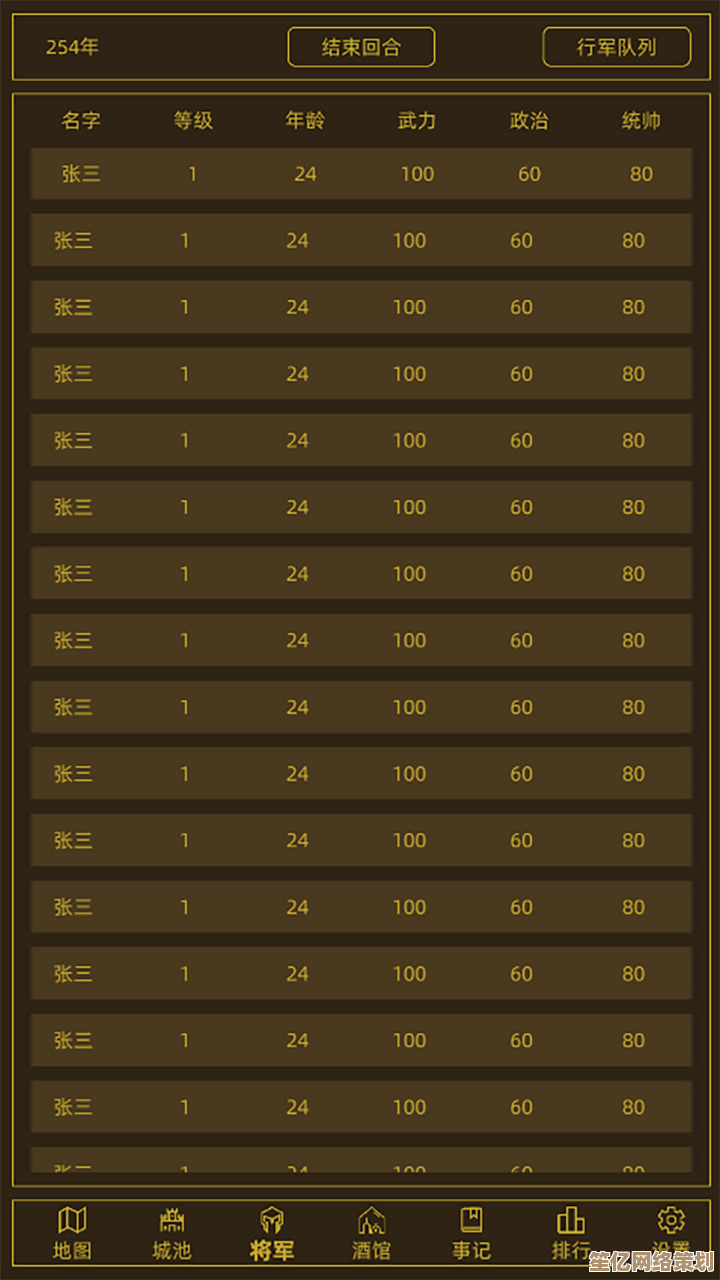This screenshot has height=1280, width=720.
Task: Open the settings gear tab
Action: (670, 1225)
